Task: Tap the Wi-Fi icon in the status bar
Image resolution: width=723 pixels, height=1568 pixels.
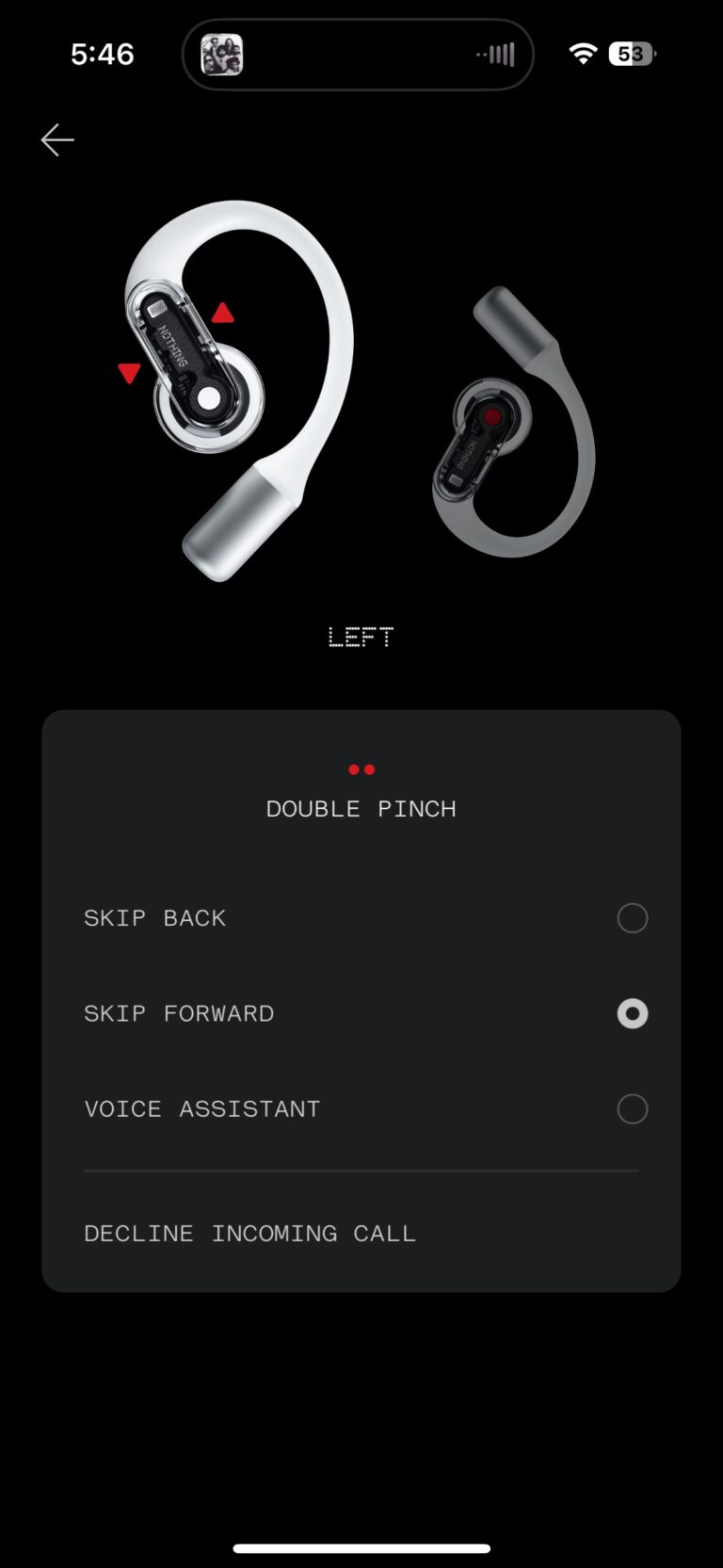Action: click(x=584, y=54)
